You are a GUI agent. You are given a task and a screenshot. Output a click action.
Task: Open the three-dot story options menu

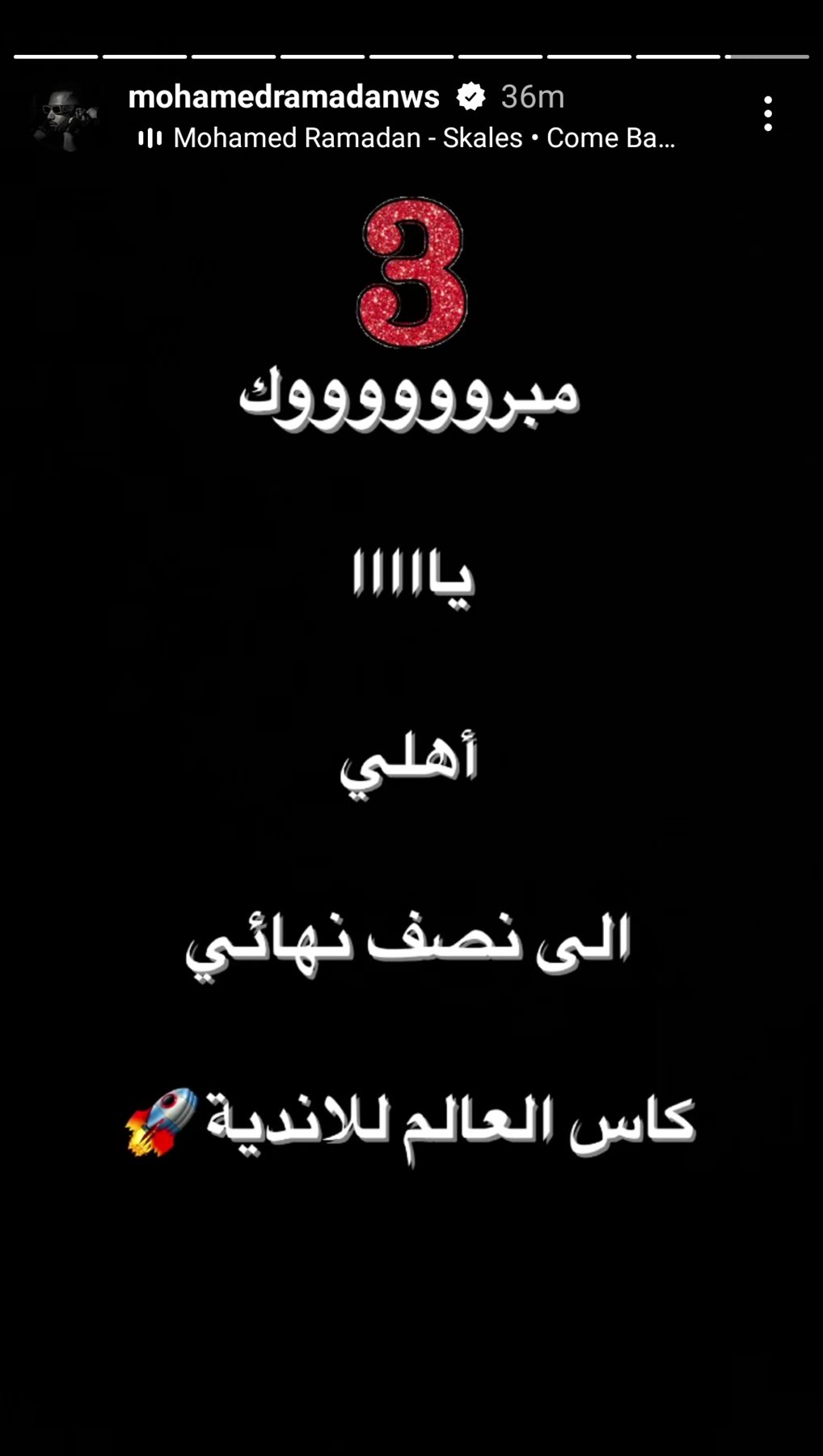pos(767,114)
